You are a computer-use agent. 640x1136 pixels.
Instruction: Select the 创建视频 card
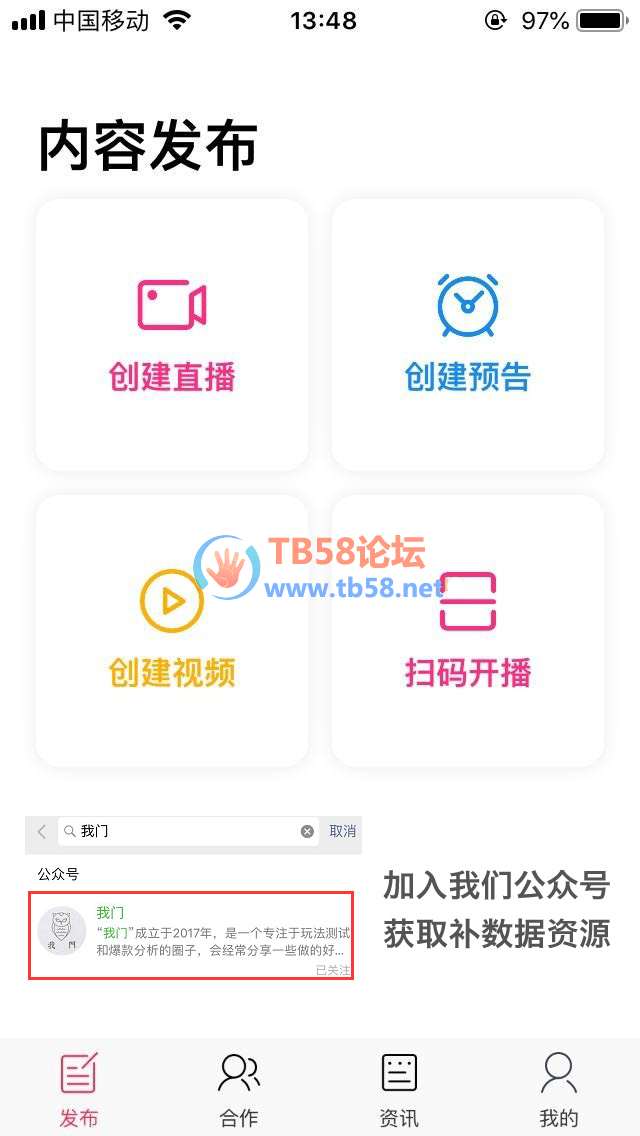(x=172, y=630)
